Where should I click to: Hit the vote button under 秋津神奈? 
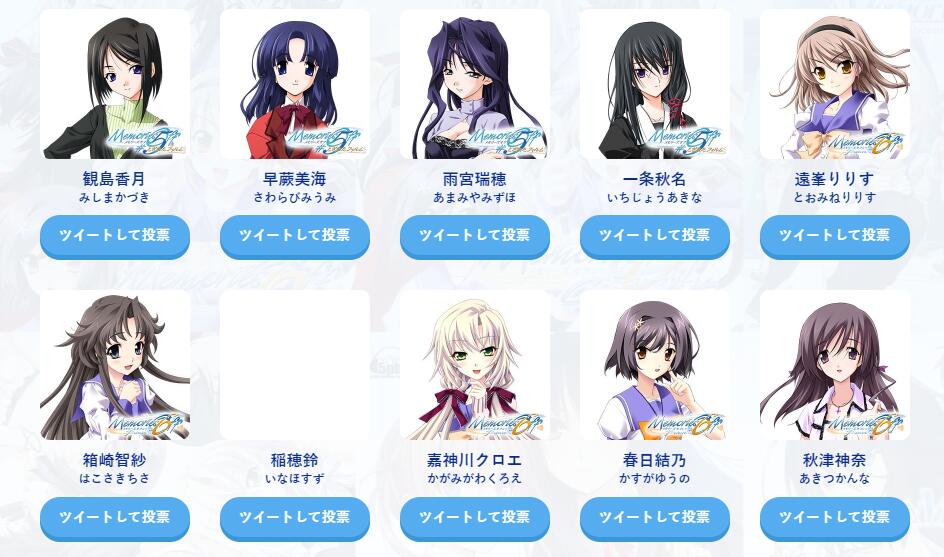coord(834,518)
